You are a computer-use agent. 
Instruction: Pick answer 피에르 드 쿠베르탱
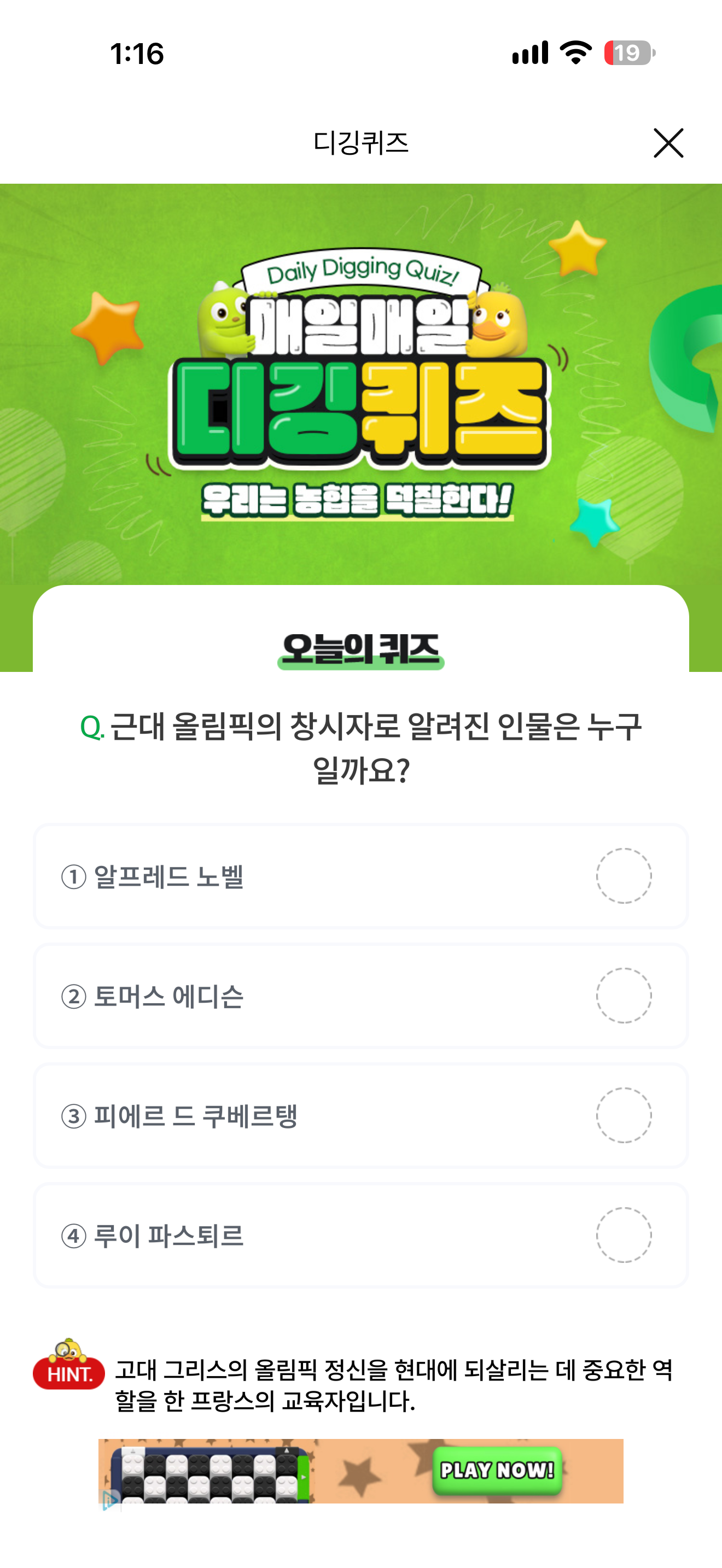(x=361, y=1116)
